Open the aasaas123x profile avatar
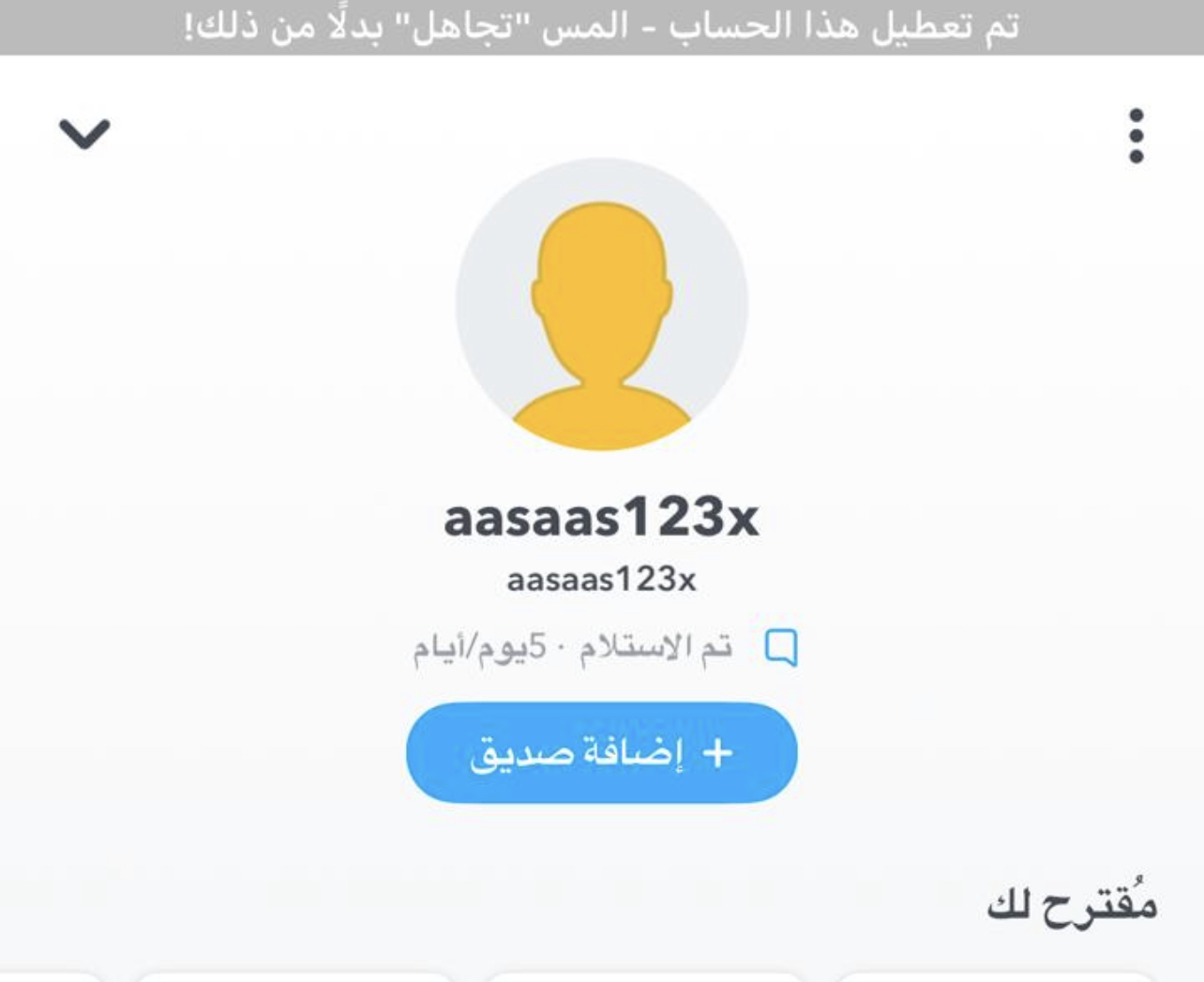Image resolution: width=1204 pixels, height=982 pixels. [601, 304]
